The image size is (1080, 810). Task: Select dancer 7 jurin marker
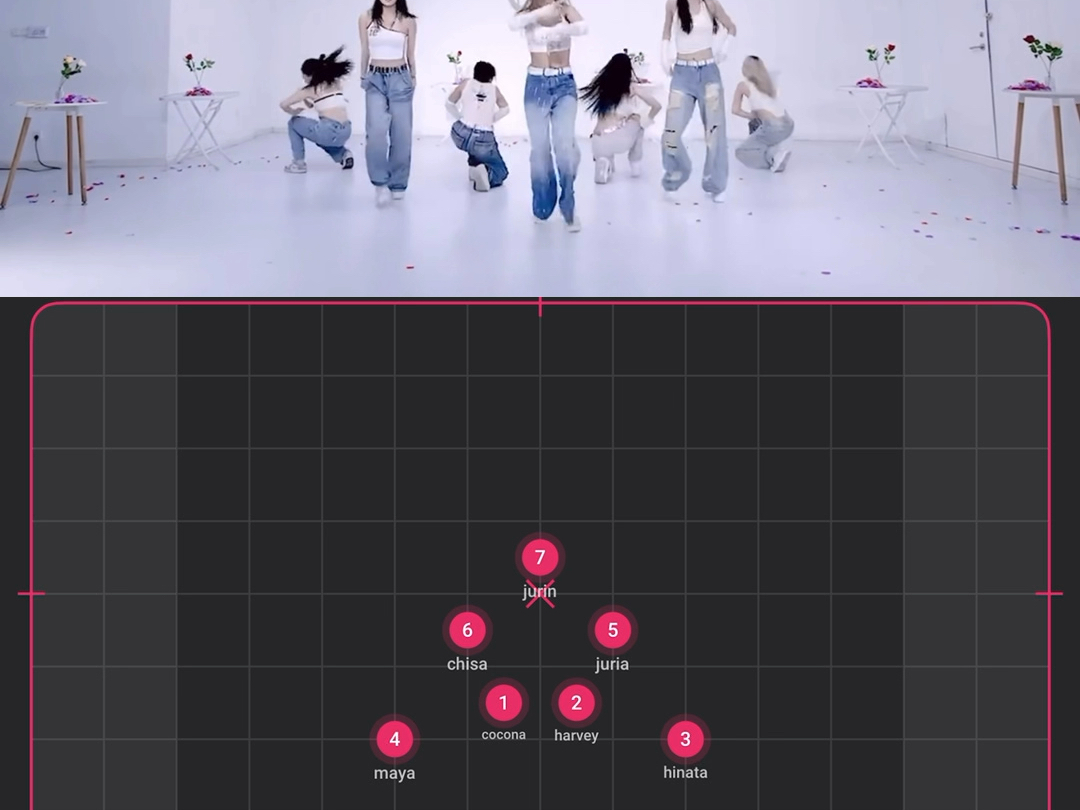tap(540, 557)
